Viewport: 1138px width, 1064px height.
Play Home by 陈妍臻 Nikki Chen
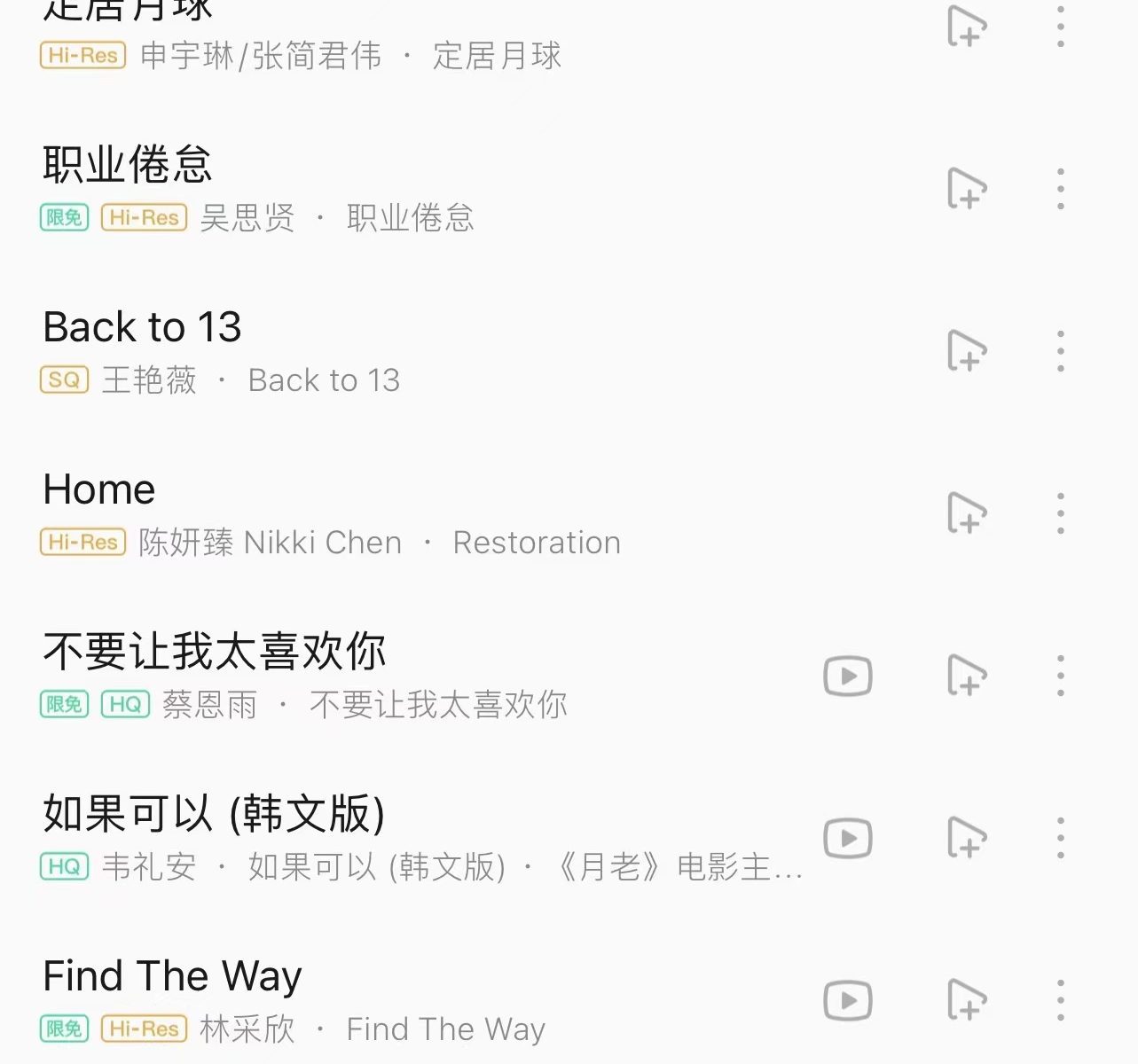point(99,489)
